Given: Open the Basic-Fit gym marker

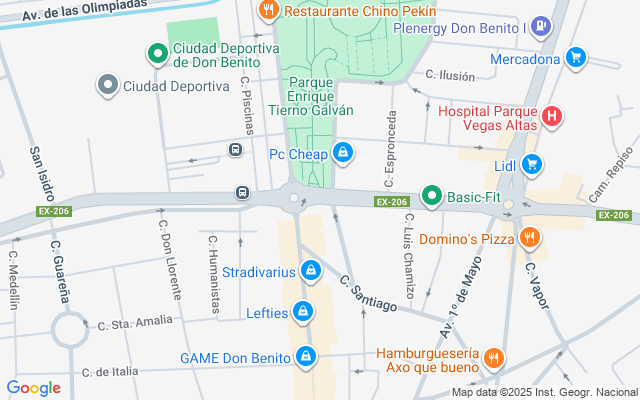Looking at the screenshot, I should 432,196.
